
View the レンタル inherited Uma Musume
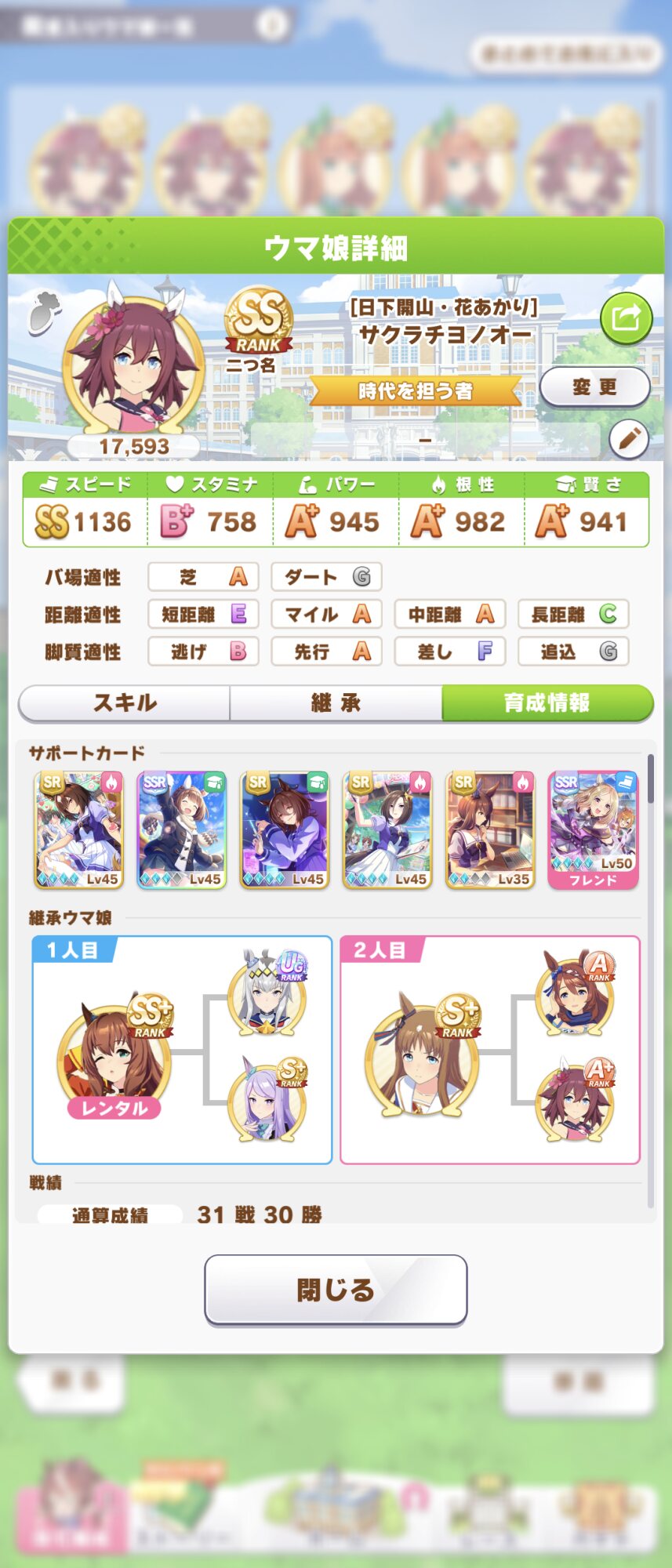114,1054
